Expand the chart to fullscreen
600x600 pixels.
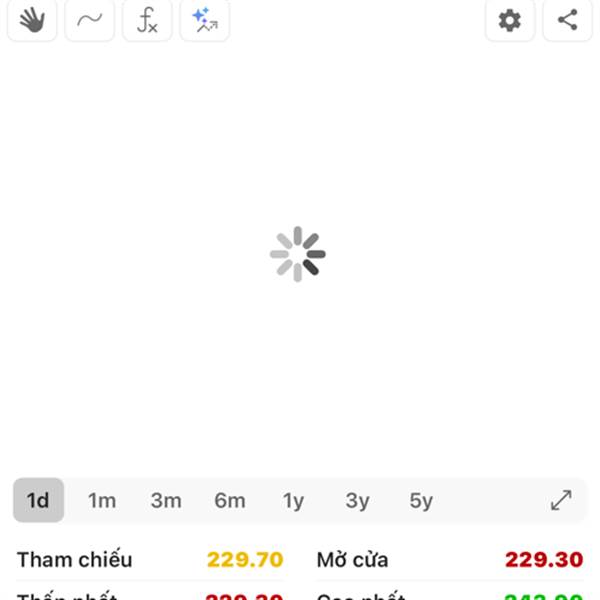click(x=561, y=500)
